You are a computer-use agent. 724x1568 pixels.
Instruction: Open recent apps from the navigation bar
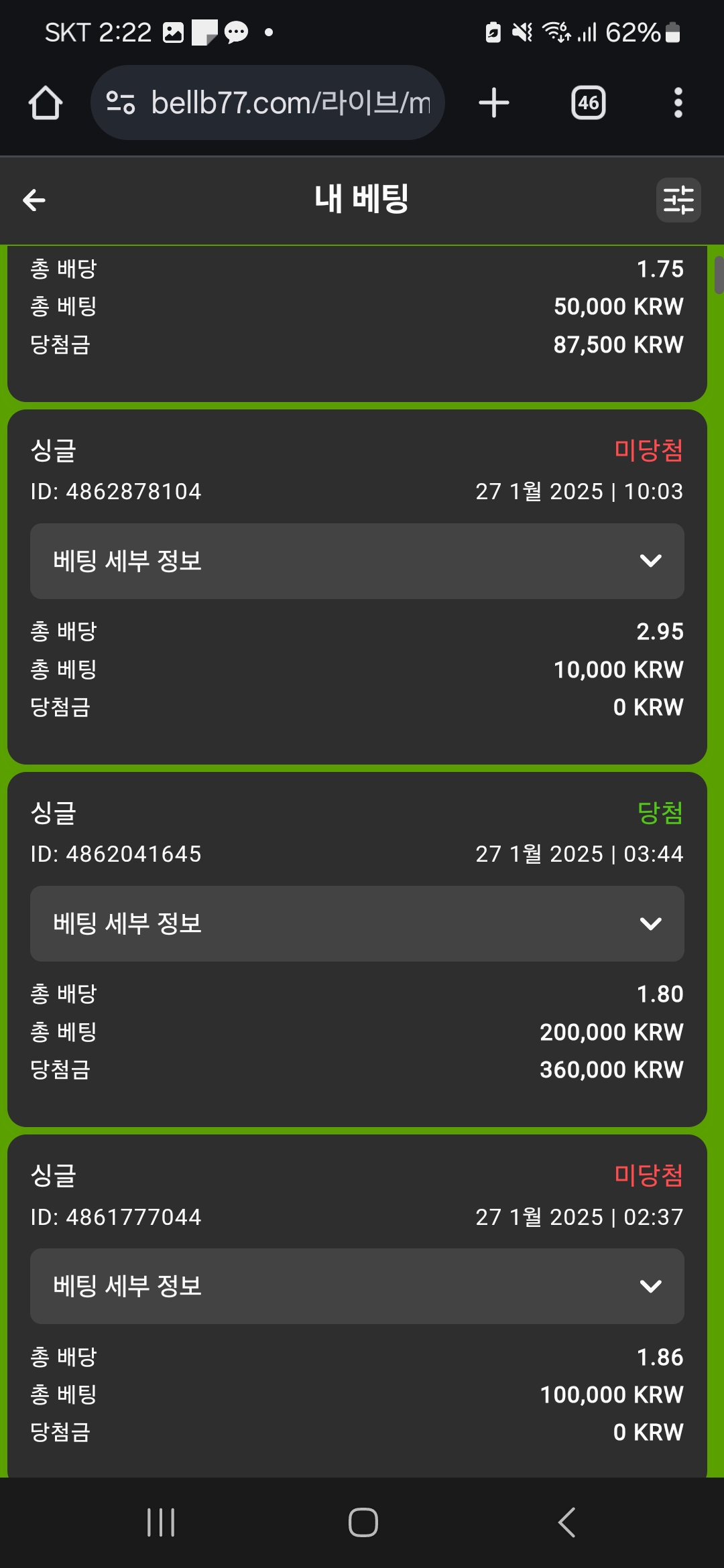tap(161, 1522)
